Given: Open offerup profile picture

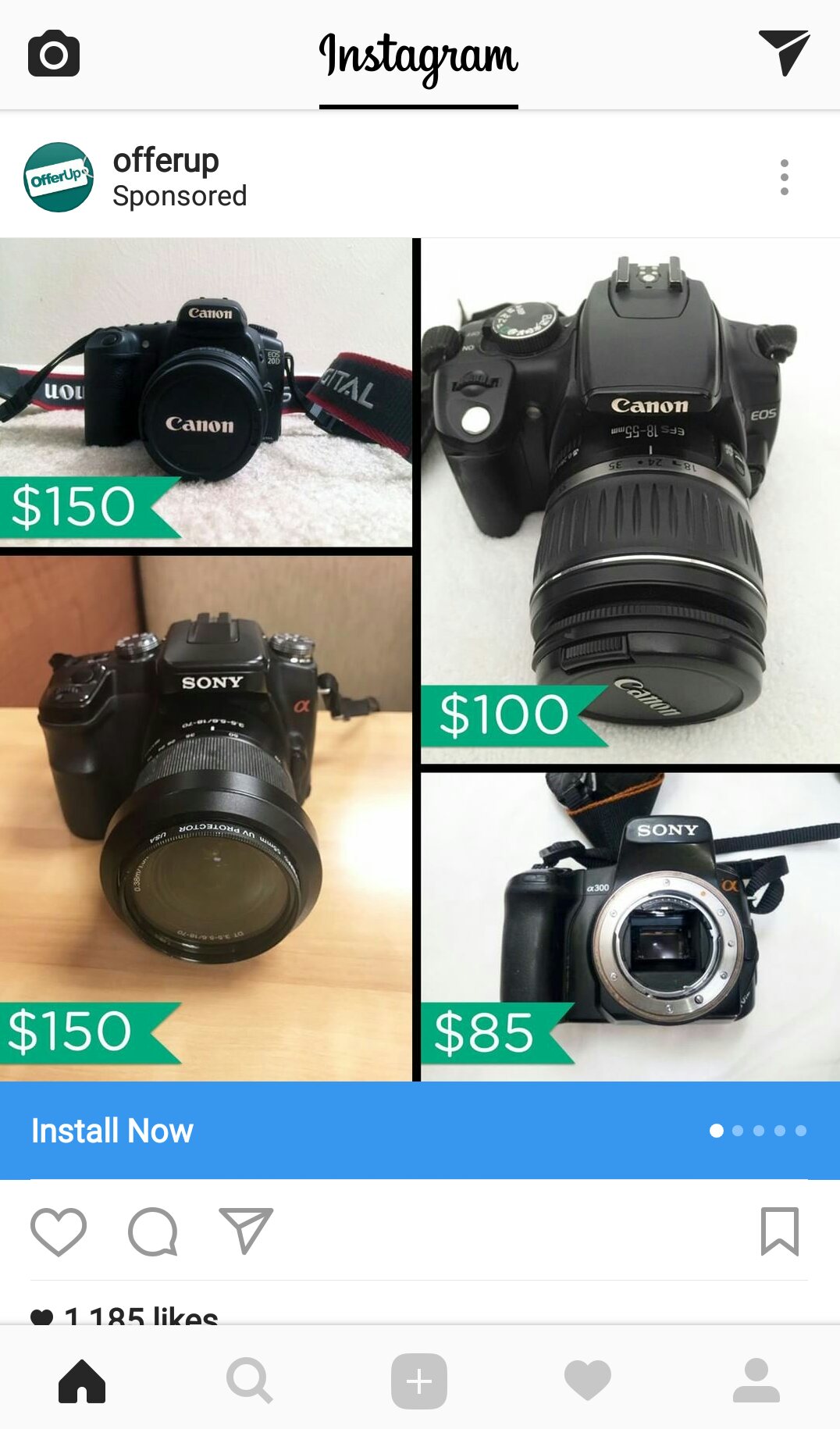Looking at the screenshot, I should pyautogui.click(x=59, y=177).
